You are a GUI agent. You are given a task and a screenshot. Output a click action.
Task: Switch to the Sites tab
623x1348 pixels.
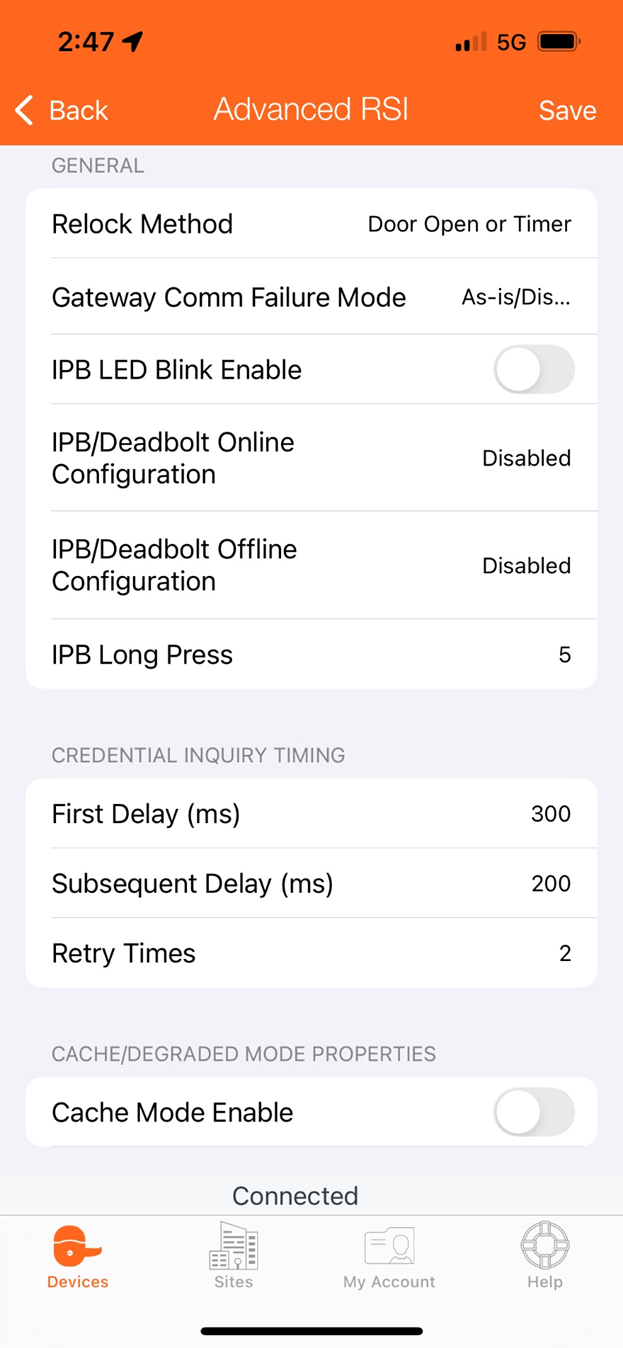coord(233,1256)
